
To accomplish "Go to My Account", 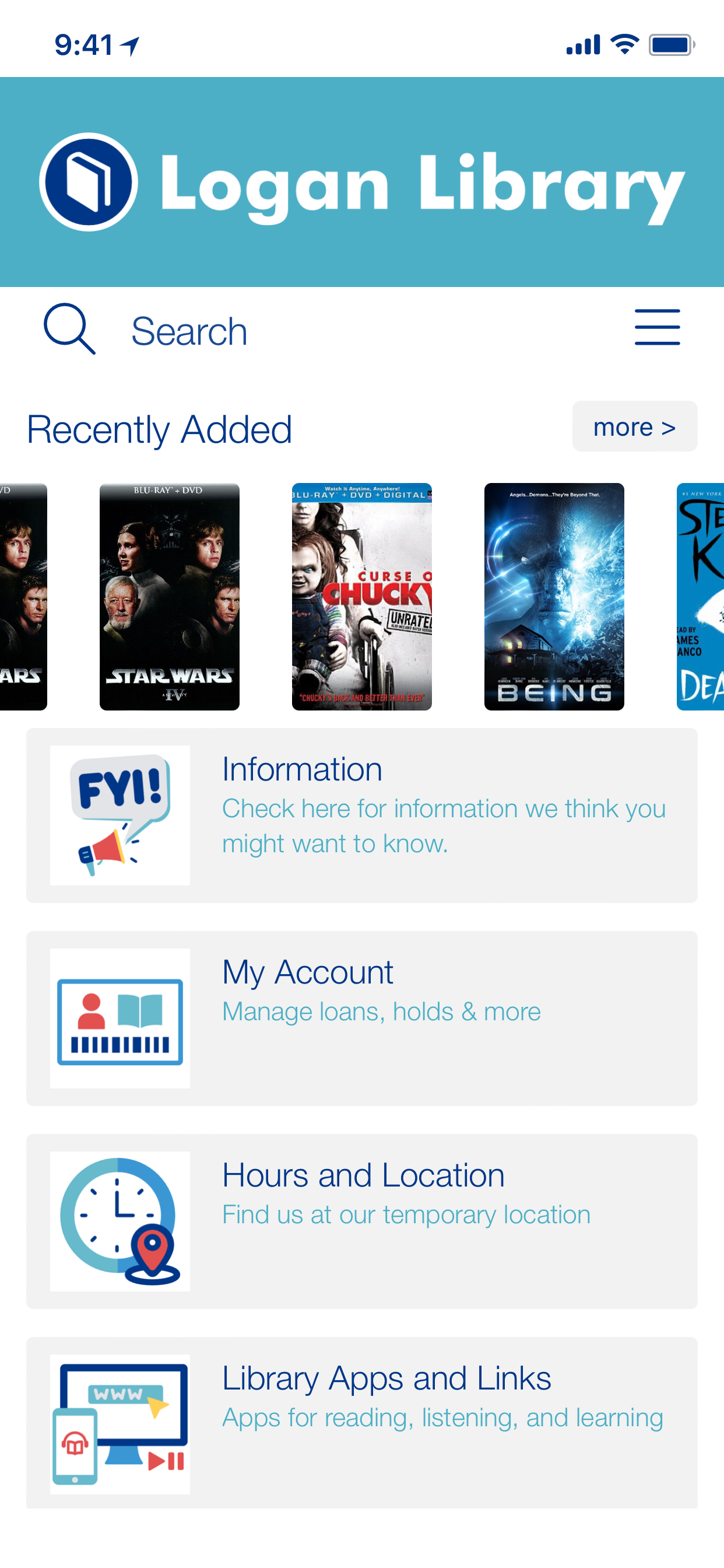I will coord(361,1018).
